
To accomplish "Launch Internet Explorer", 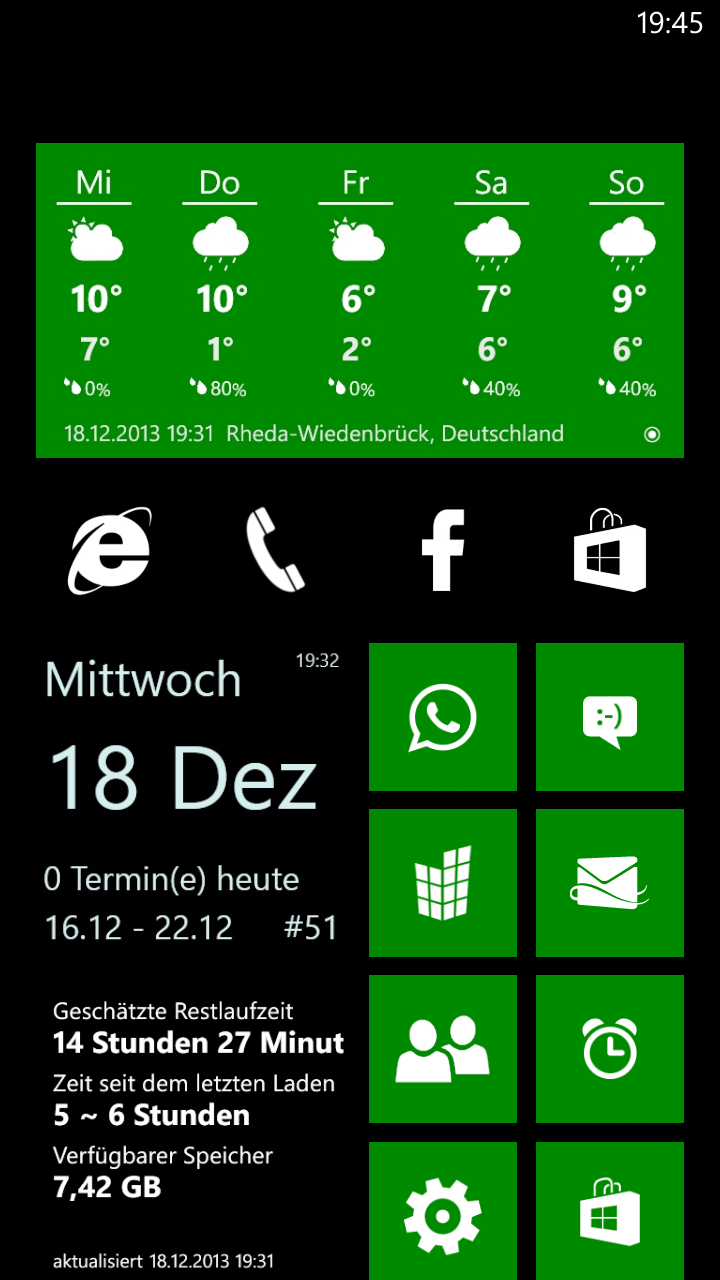I will coord(110,551).
